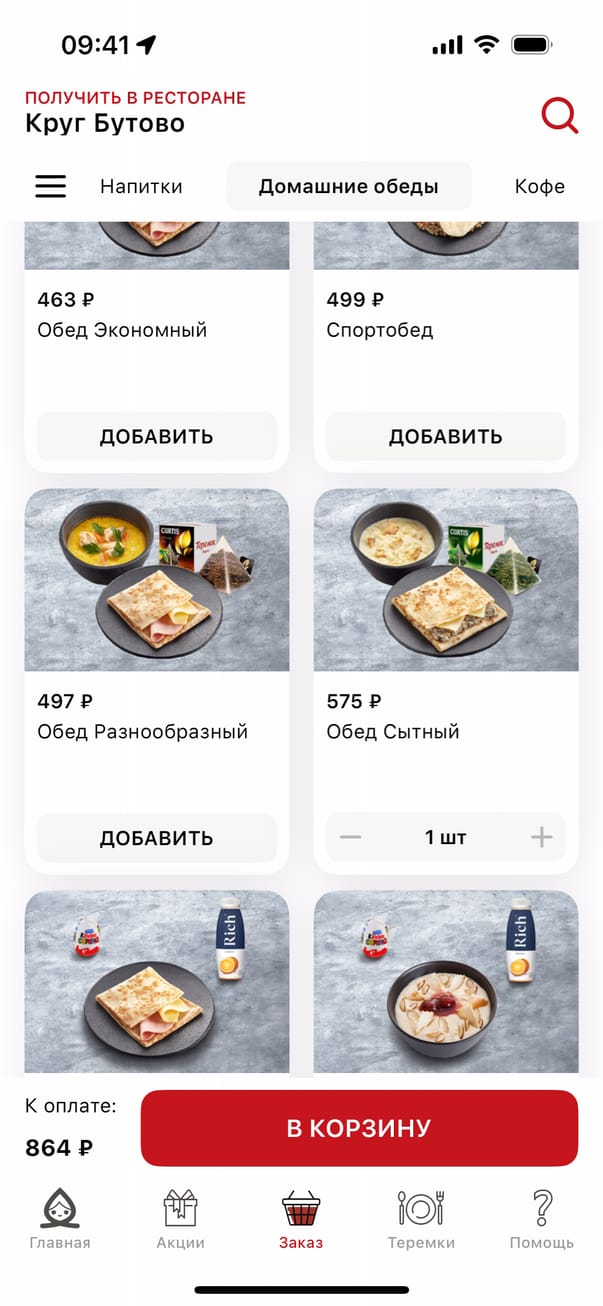This screenshot has height=1306, width=603.
Task: Open the hamburger category menu
Action: [x=51, y=186]
